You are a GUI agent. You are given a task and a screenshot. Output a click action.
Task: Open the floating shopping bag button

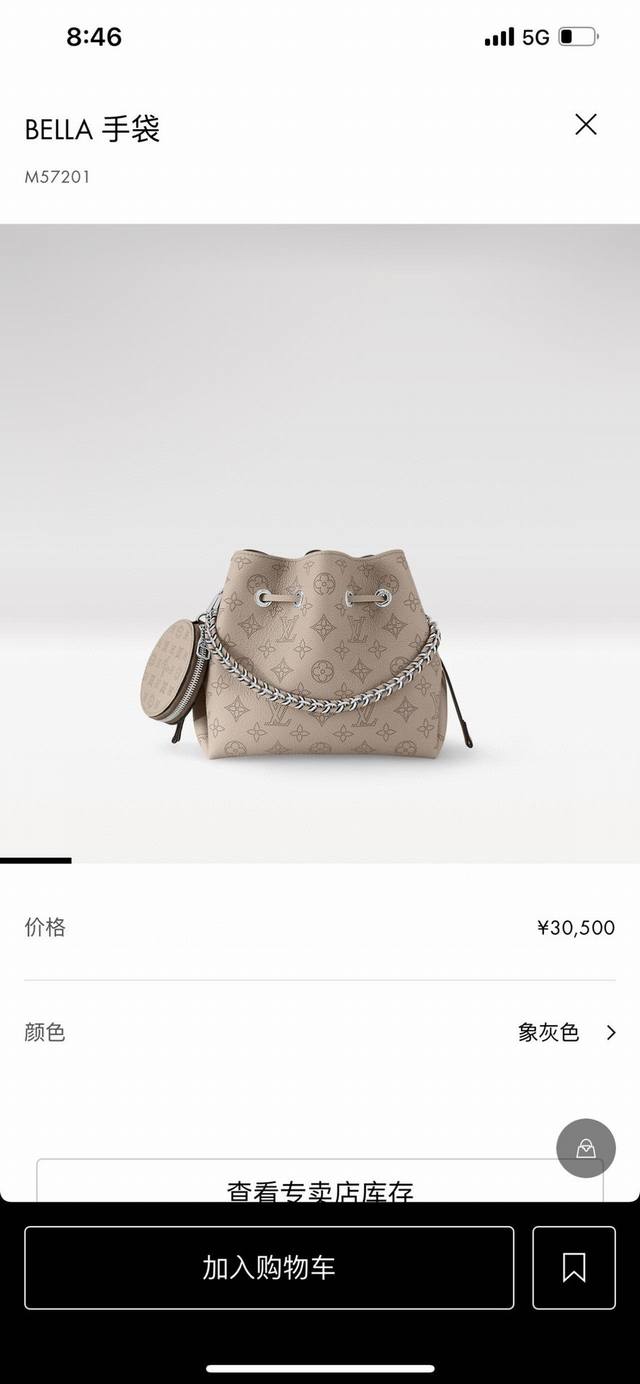(586, 1148)
